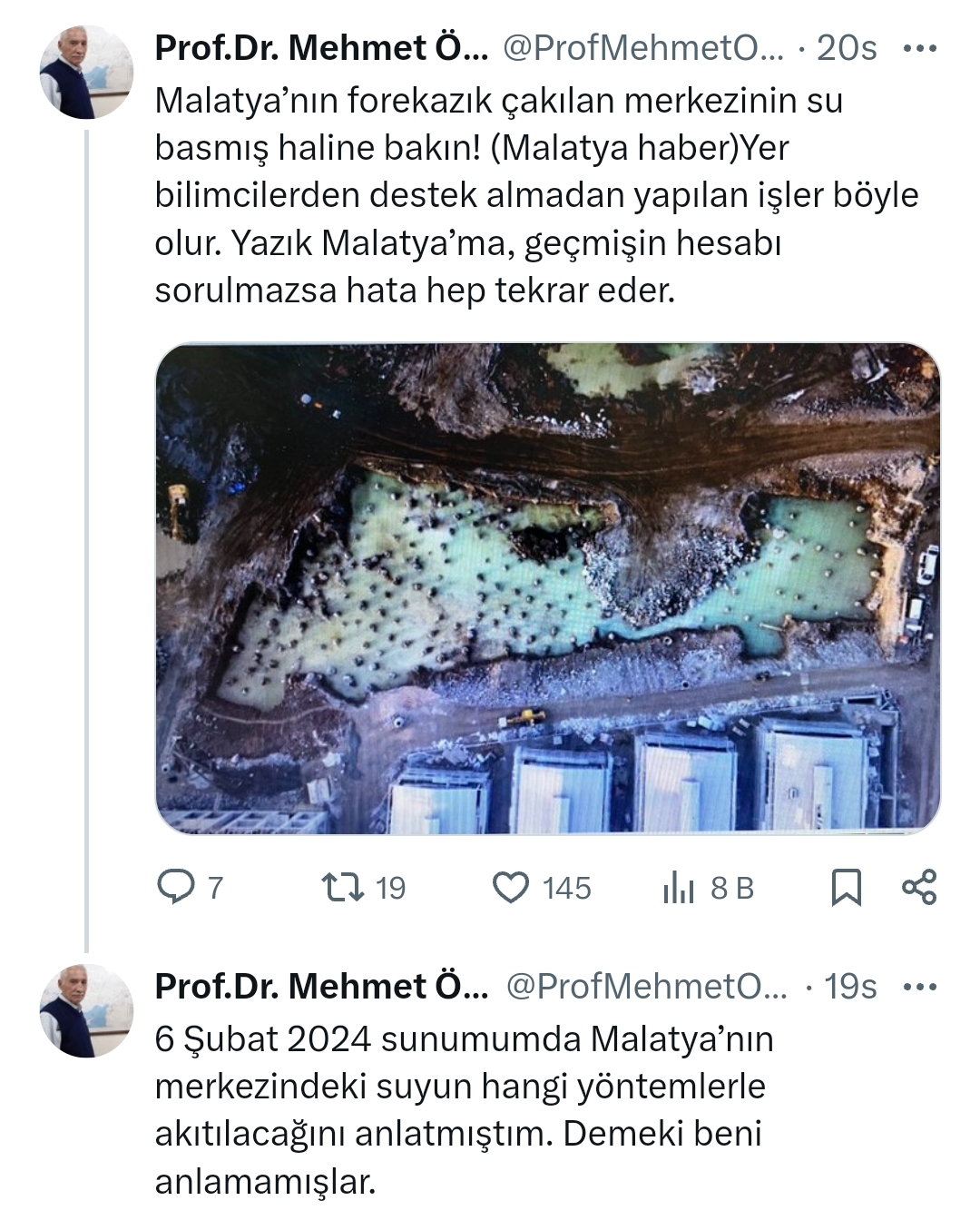The image size is (980, 1230).
Task: Open the 6 Şubat 2024 reply tweet
Action: (x=463, y=1109)
